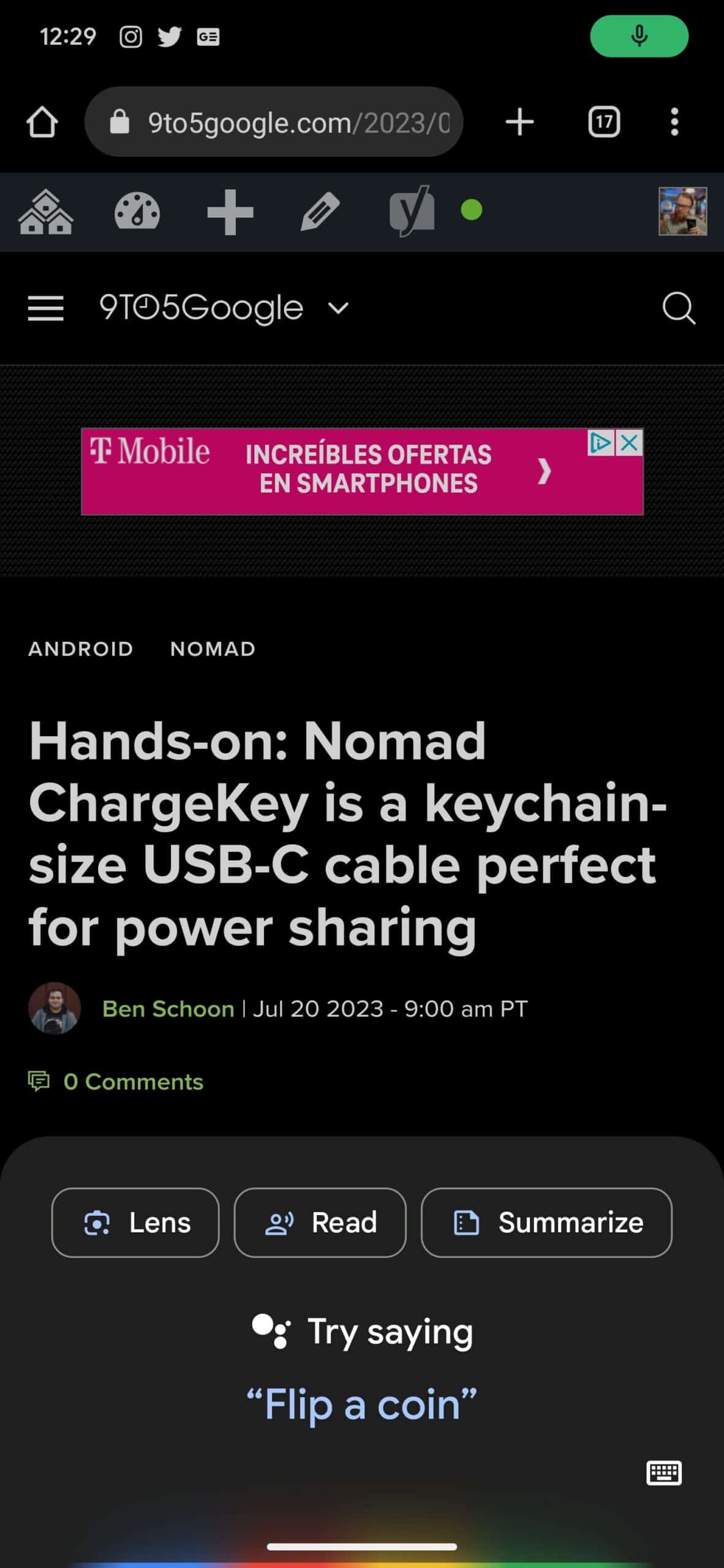Edit this post with the pencil icon
724x1568 pixels.
(320, 212)
